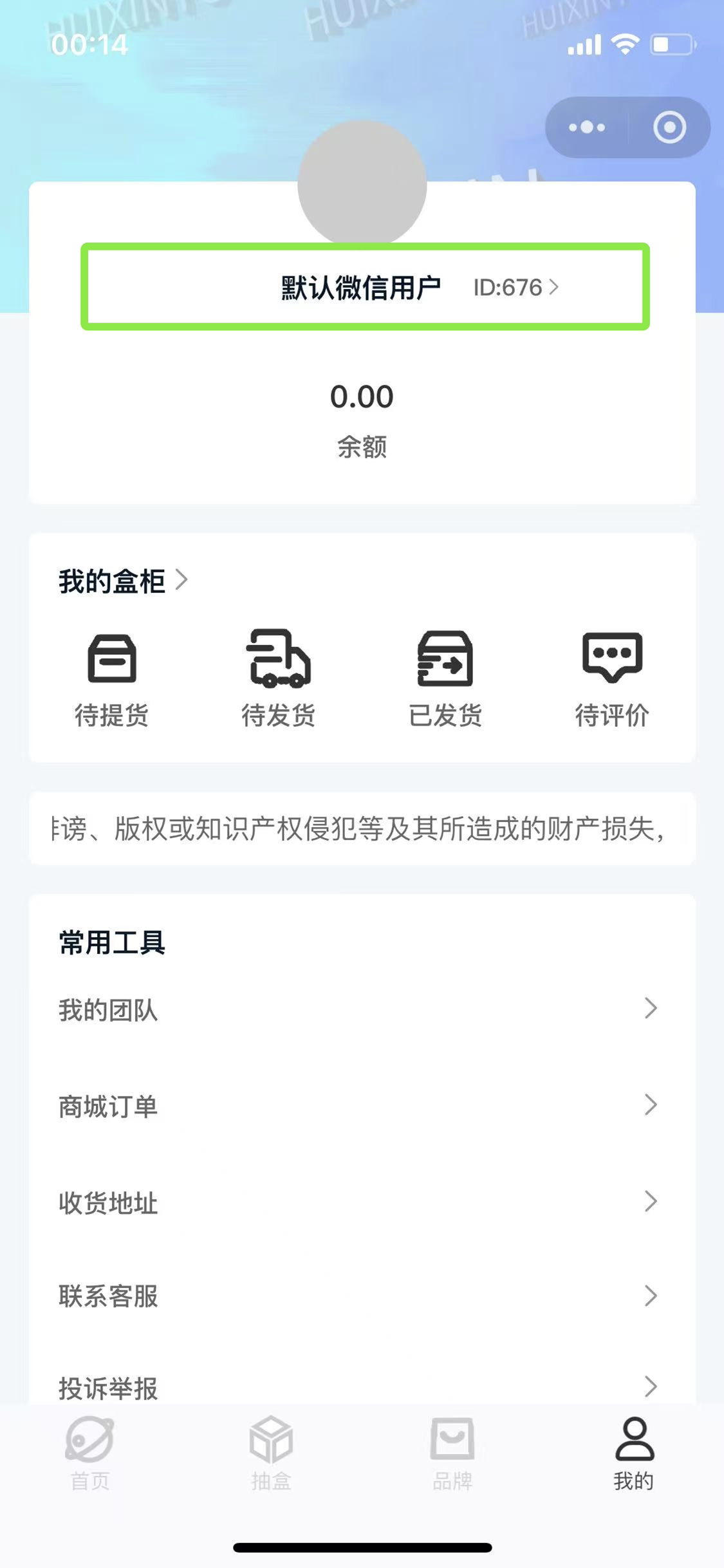The width and height of the screenshot is (724, 1568).
Task: Open 收货地址
Action: tap(362, 1201)
